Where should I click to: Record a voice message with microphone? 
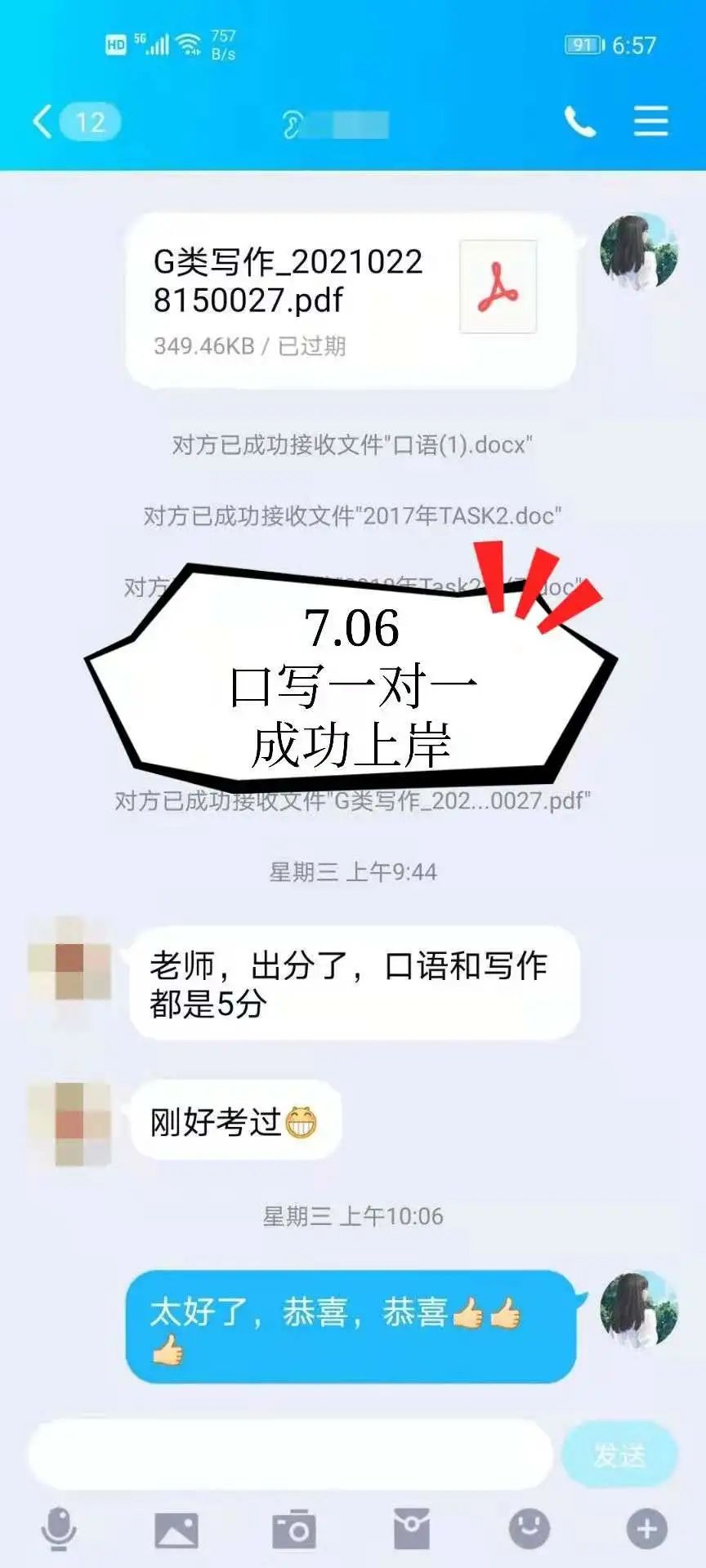pos(59,1529)
